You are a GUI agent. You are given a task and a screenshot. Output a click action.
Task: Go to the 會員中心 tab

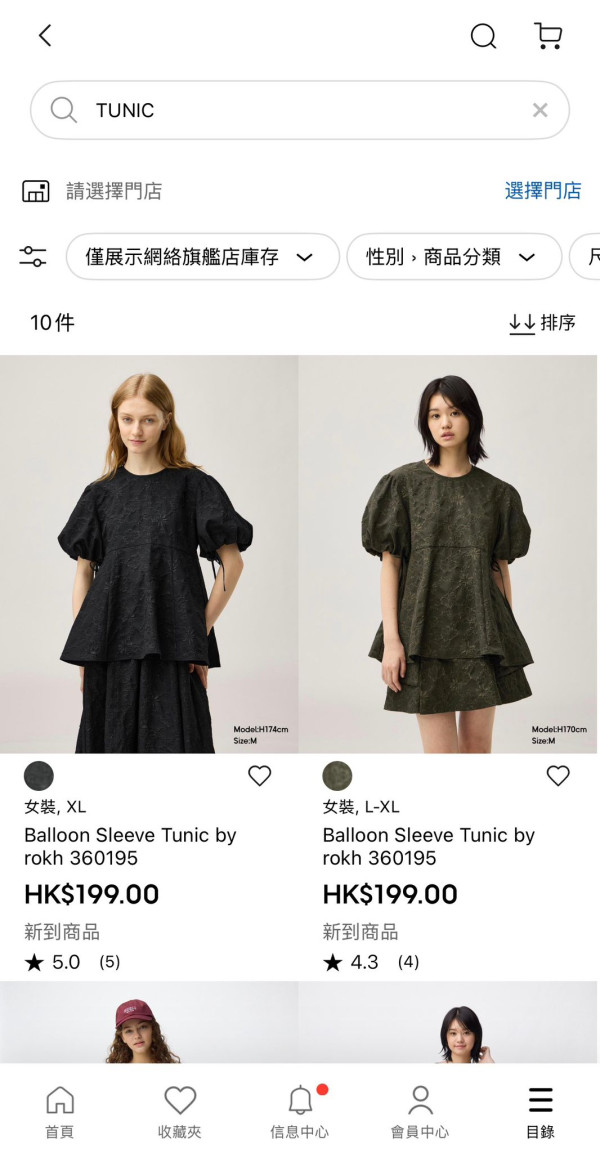[420, 1112]
